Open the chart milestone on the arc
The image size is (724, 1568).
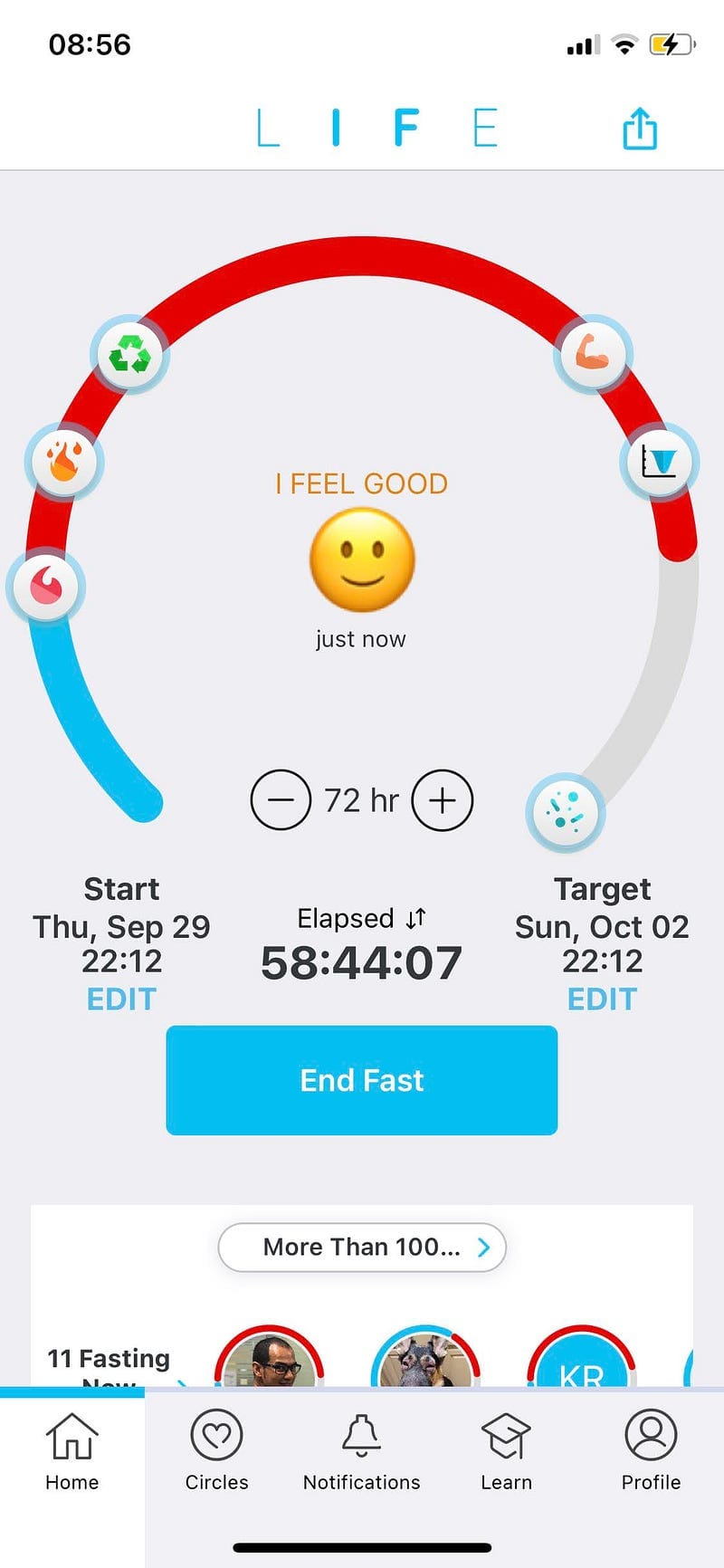[x=660, y=461]
